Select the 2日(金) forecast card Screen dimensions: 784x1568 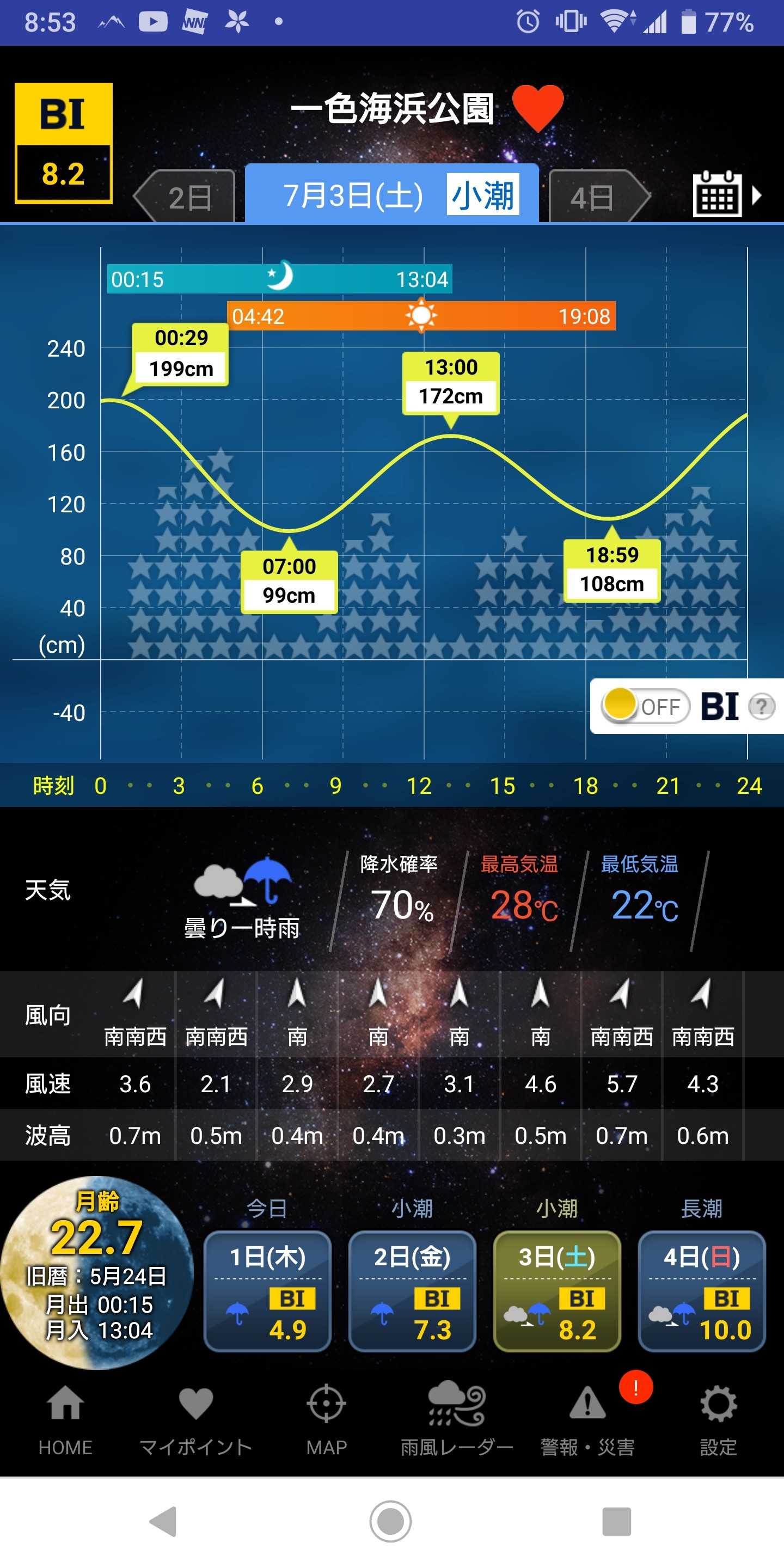point(412,1290)
